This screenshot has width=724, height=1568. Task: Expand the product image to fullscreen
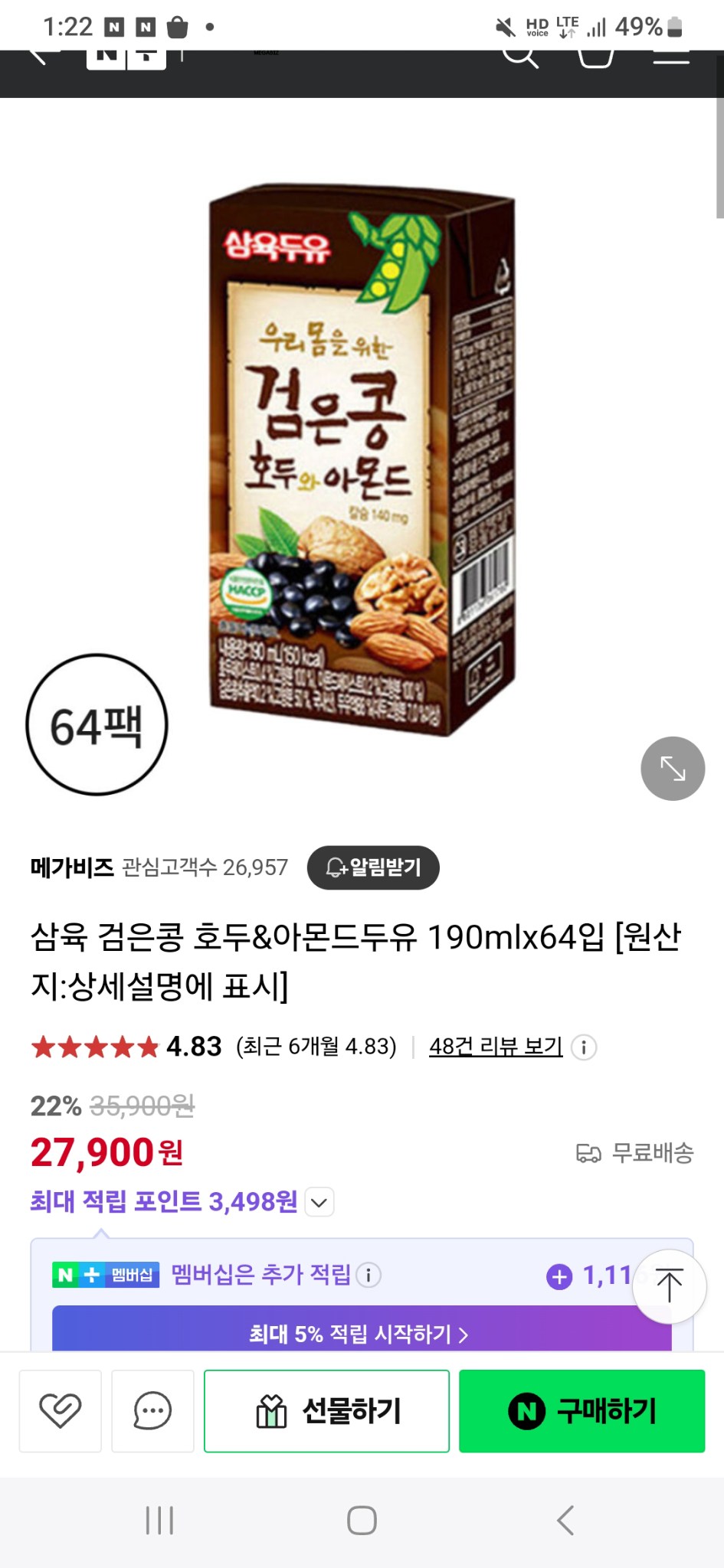coord(672,768)
